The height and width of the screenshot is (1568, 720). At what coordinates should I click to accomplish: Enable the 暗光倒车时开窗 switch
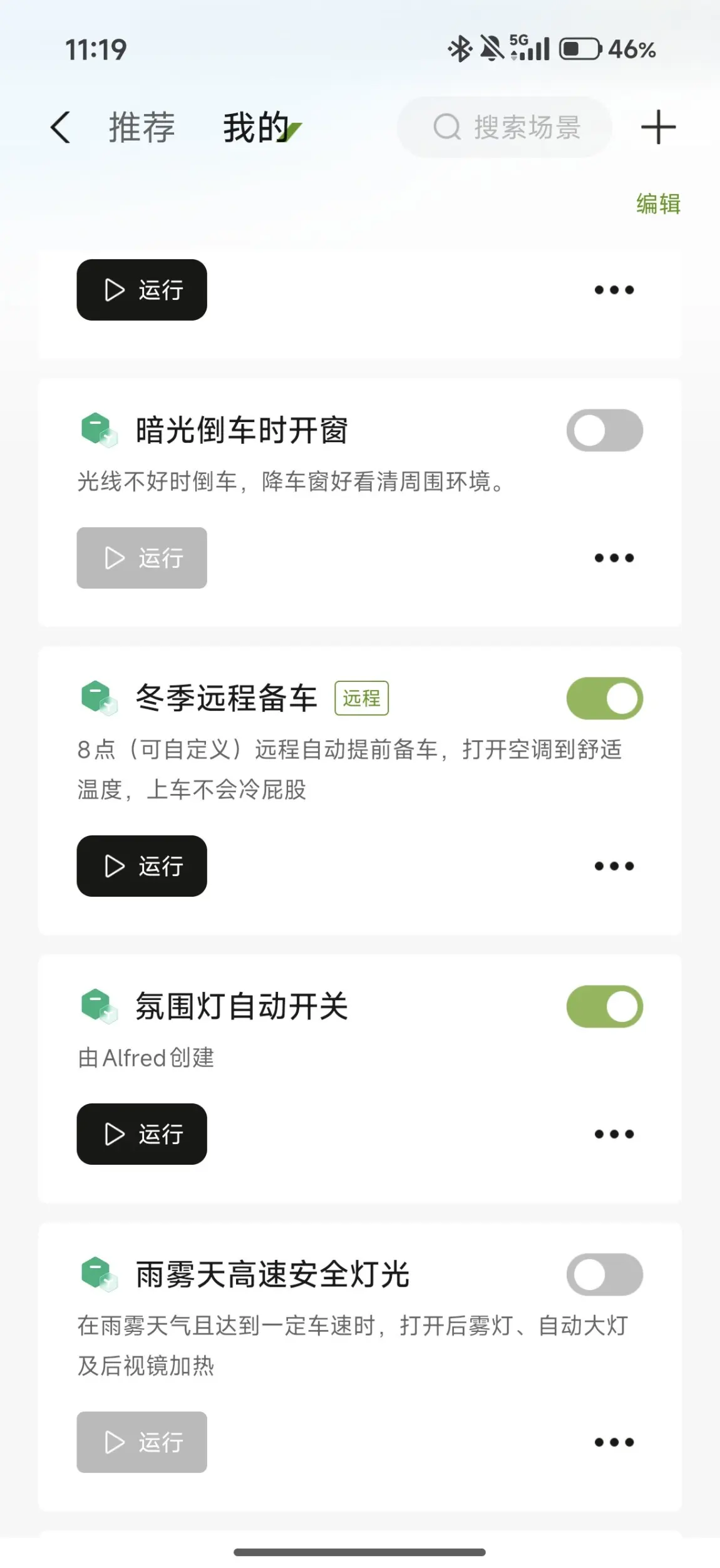604,431
